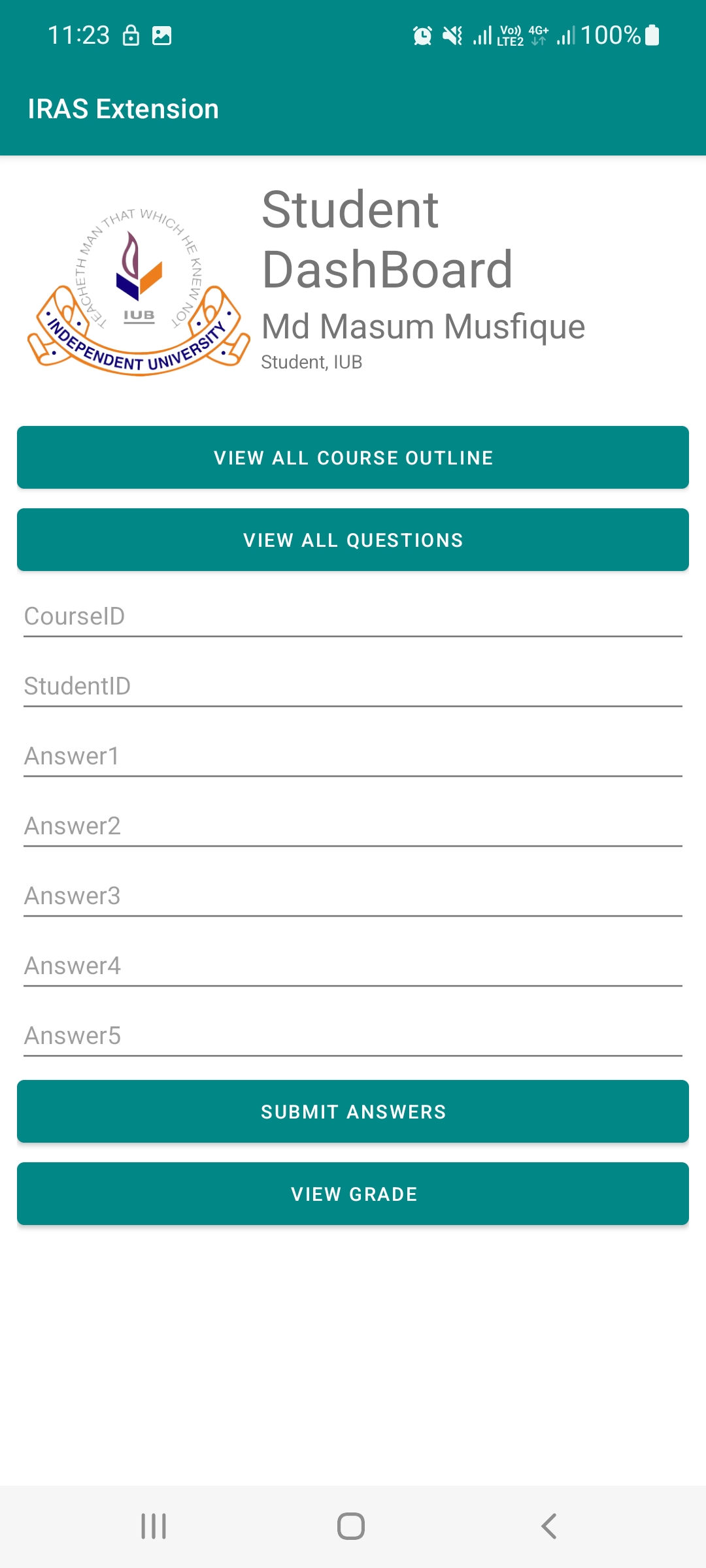
Task: Focus the Answer1 text field
Action: pos(352,756)
